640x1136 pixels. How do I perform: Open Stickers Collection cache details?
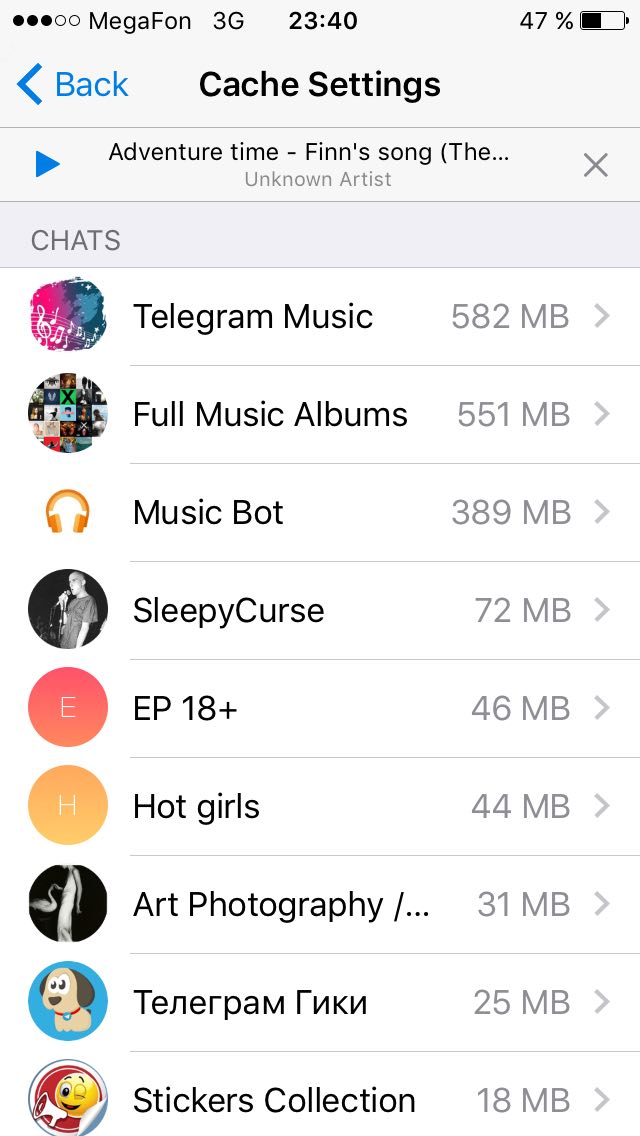tap(320, 1100)
